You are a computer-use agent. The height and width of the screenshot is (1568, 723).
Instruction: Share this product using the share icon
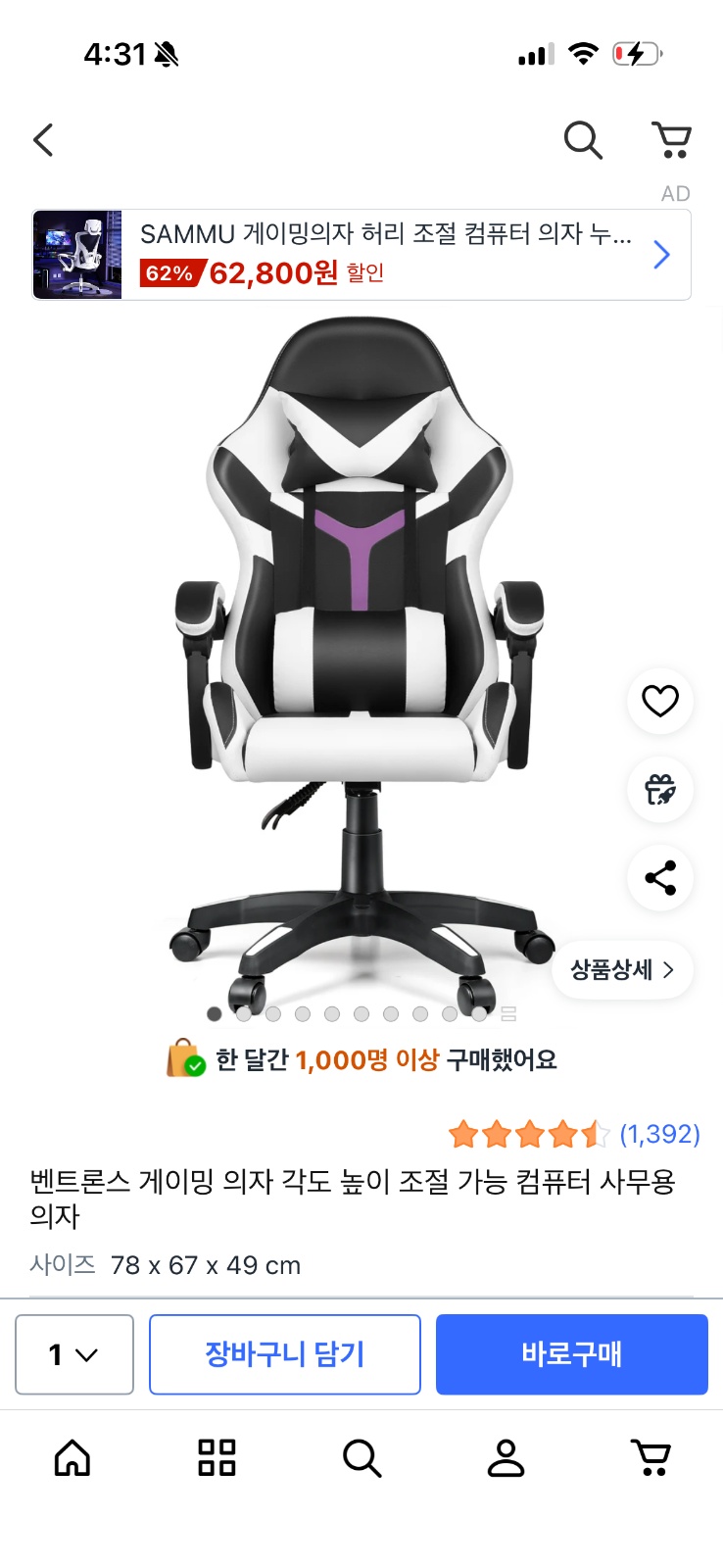(659, 878)
